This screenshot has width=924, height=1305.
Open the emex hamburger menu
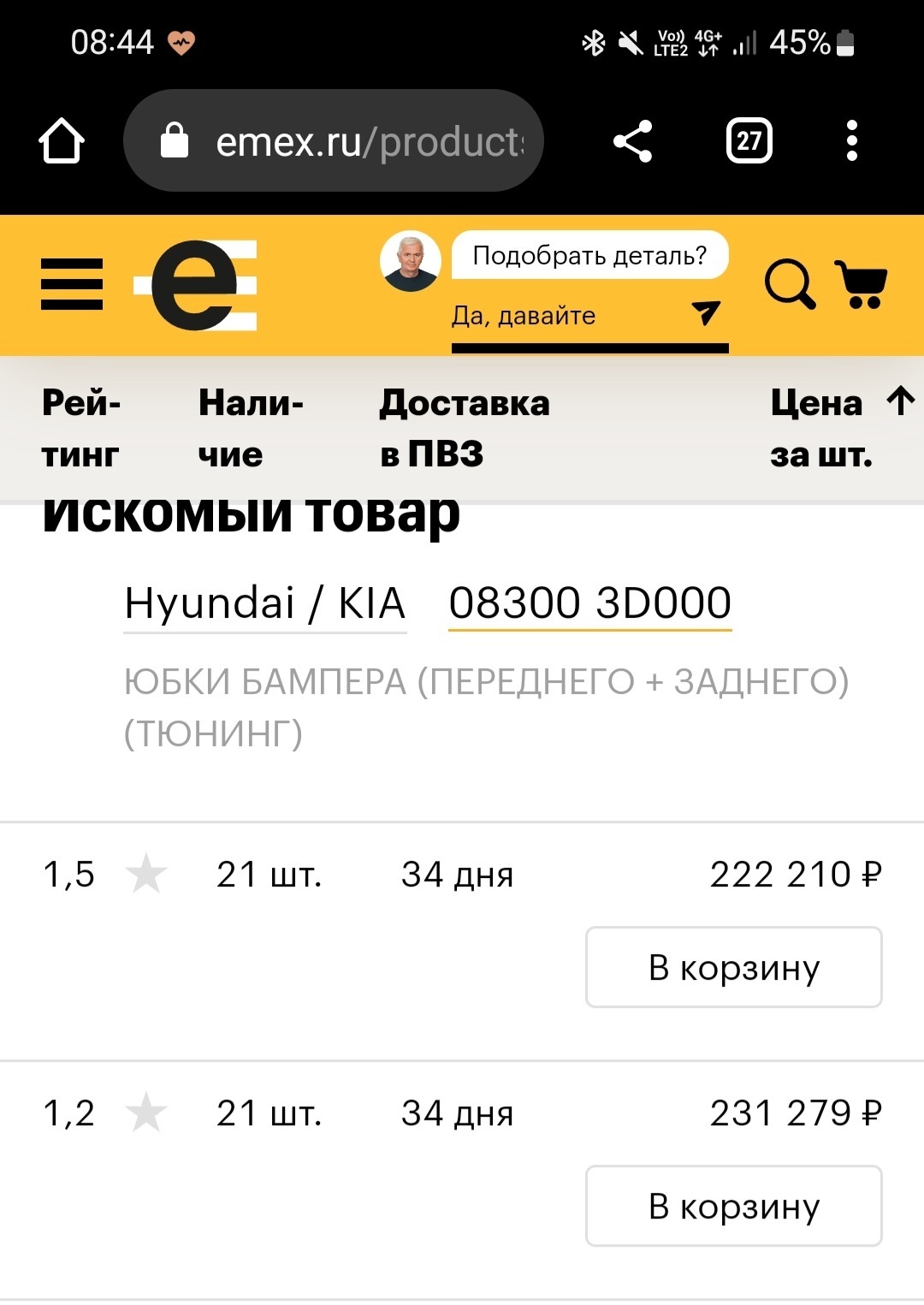72,284
